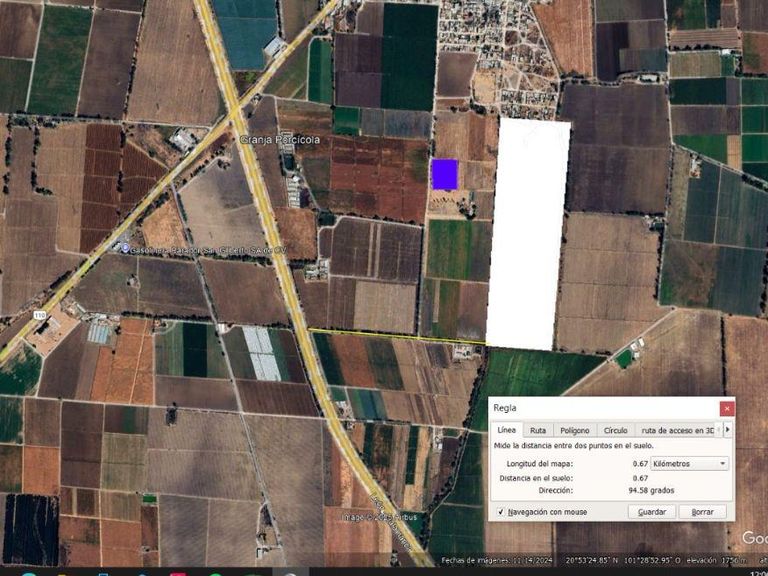Open the Kilómetros units dropdown

689,464
